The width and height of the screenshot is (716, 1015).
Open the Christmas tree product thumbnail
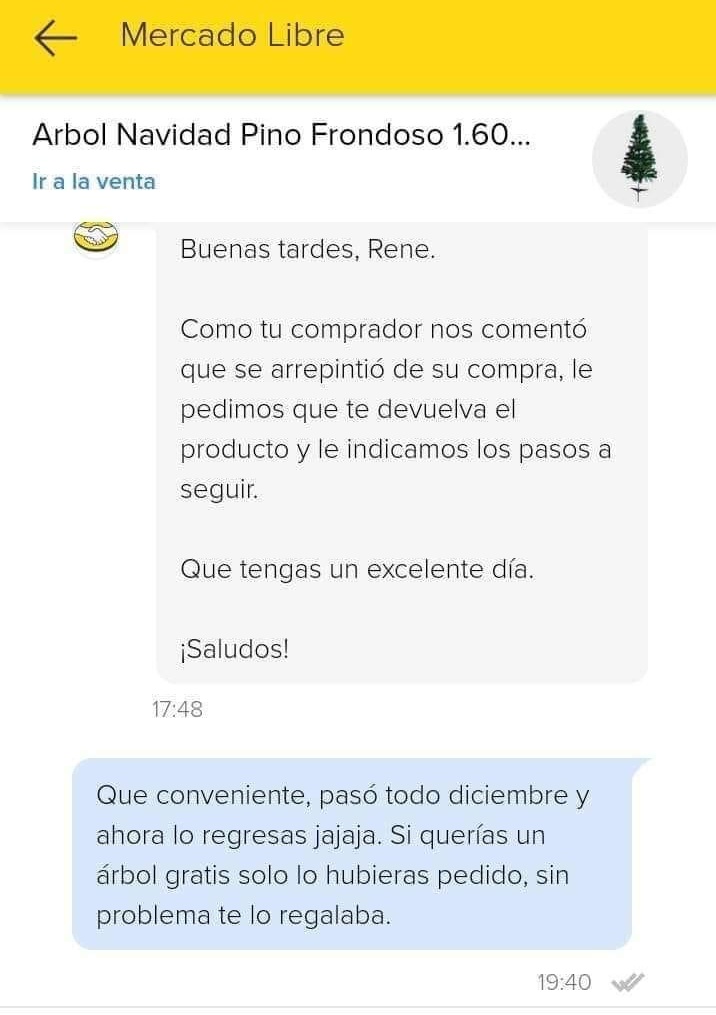tap(639, 159)
